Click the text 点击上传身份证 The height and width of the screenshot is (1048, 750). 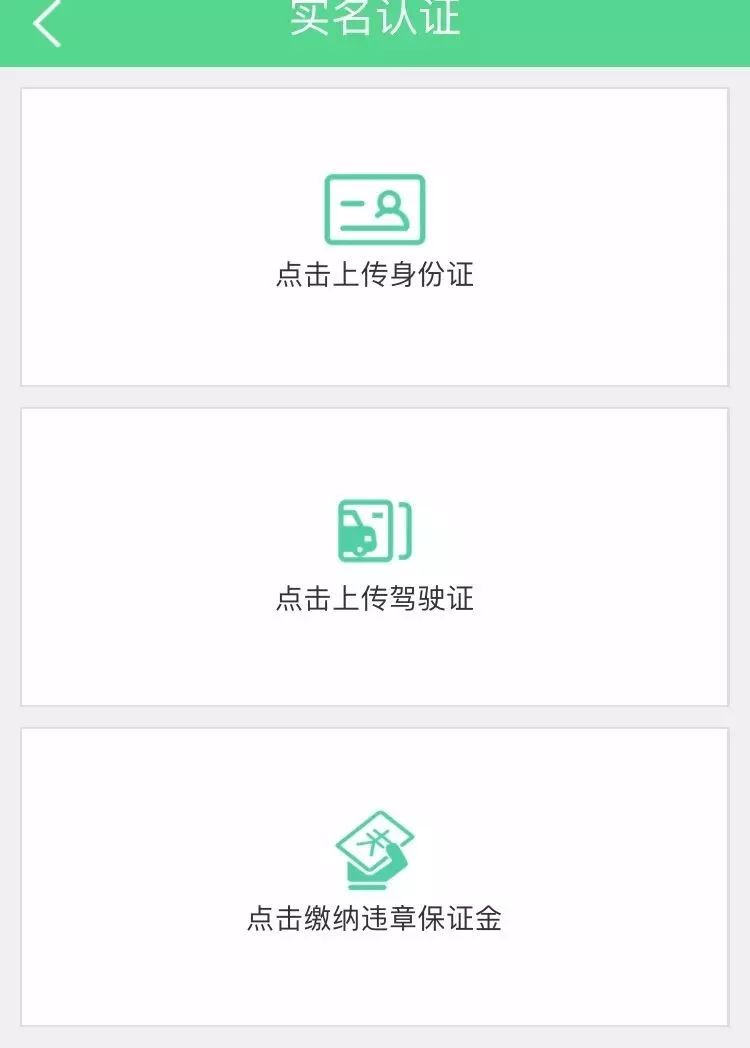point(373,271)
